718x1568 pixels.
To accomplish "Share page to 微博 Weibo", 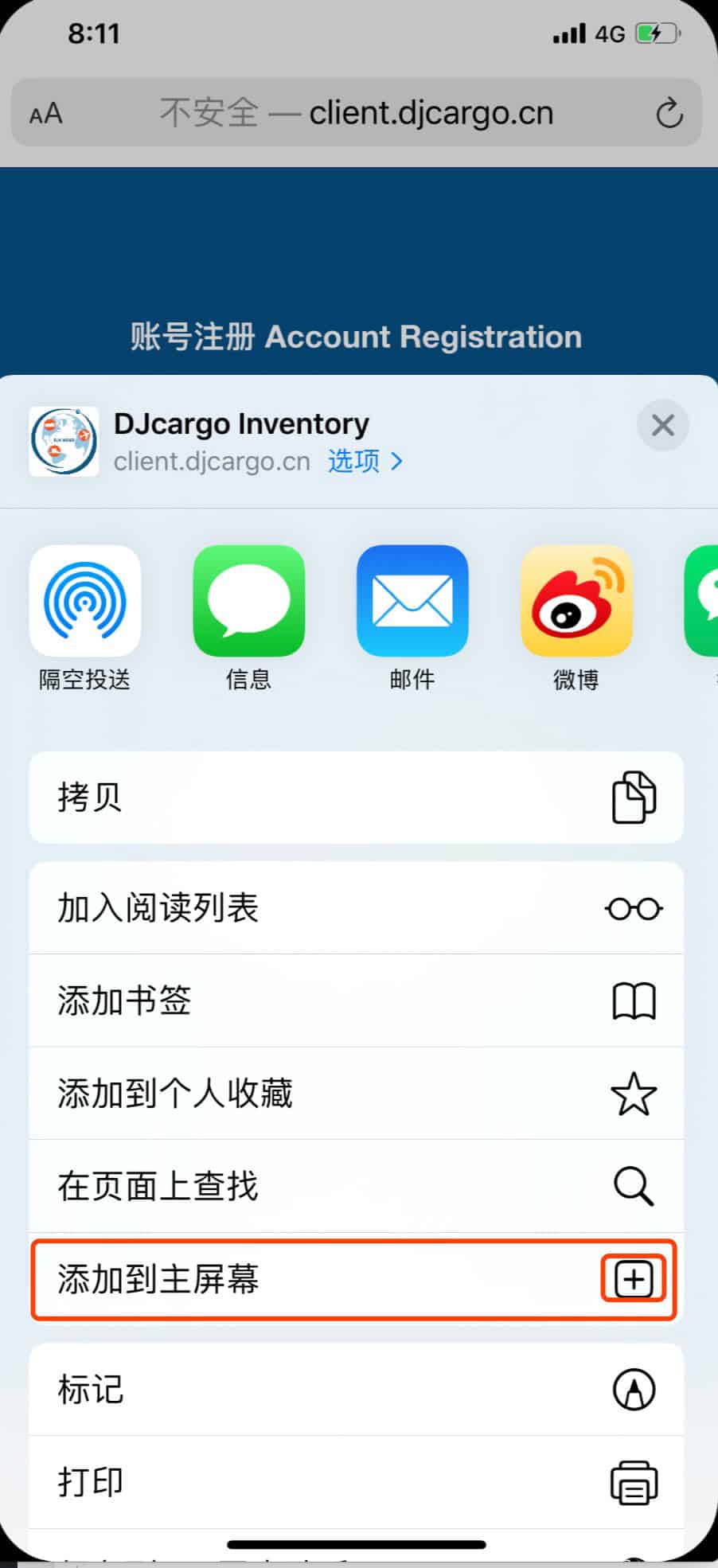I will tap(576, 602).
